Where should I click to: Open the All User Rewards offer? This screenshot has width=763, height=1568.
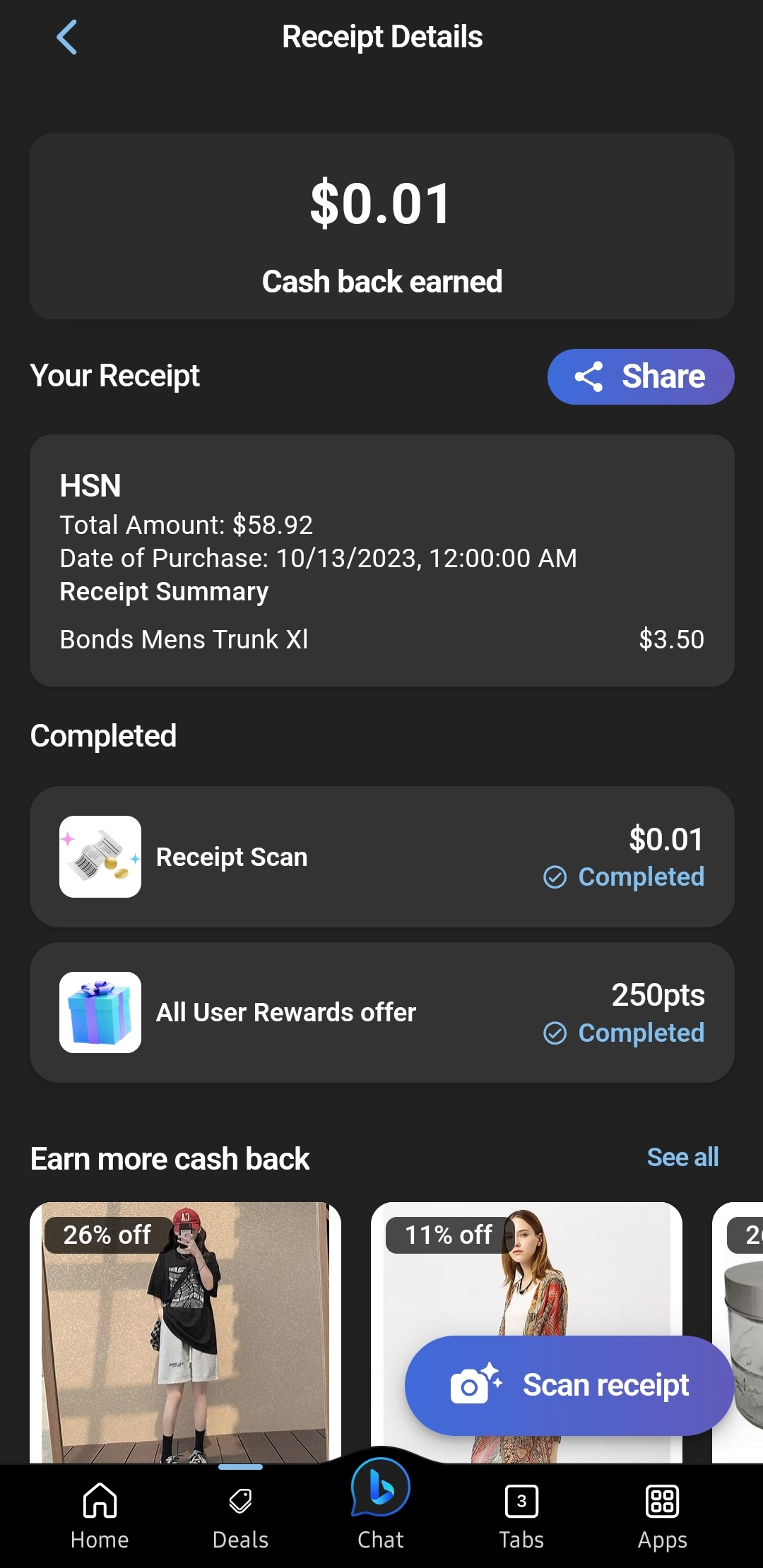pos(381,1012)
